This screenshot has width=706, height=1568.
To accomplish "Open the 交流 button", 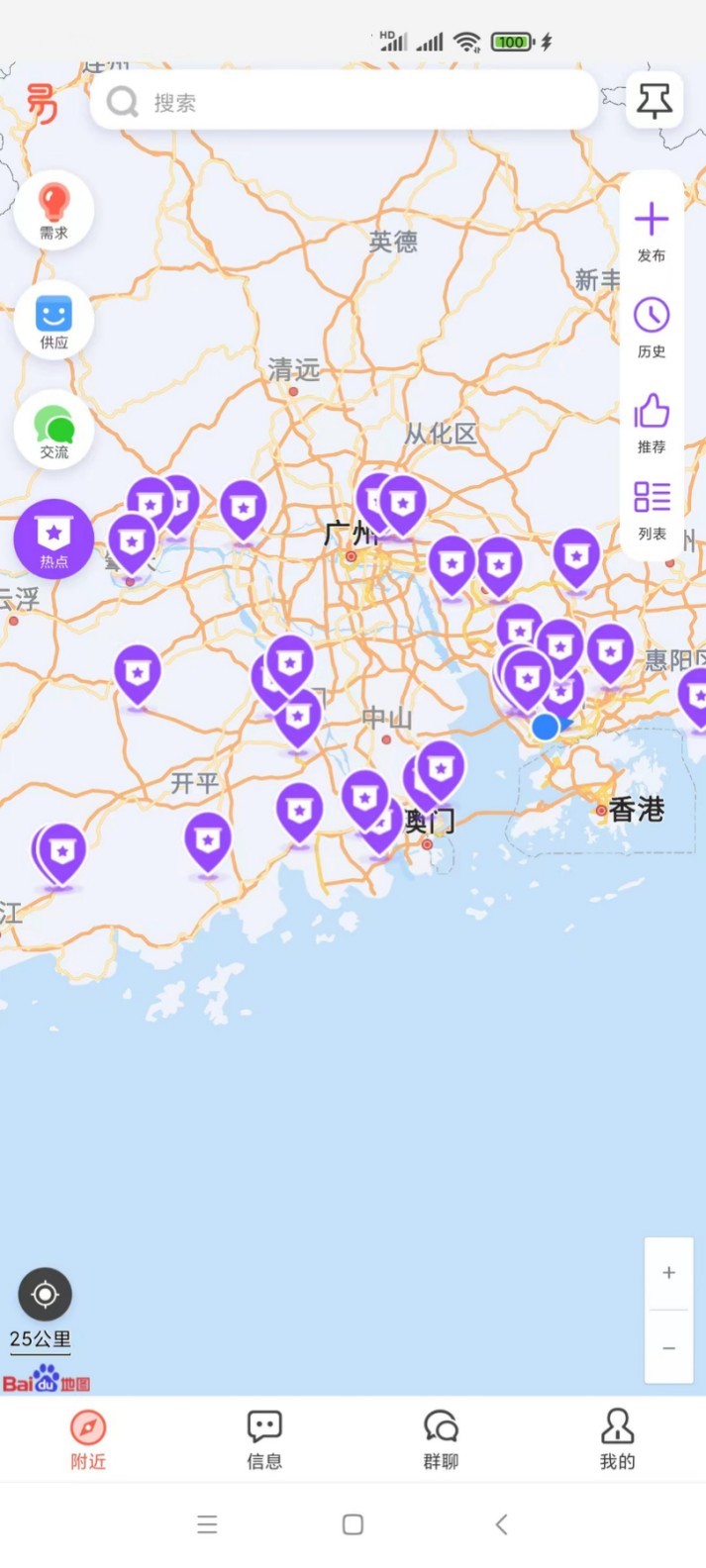I will [53, 430].
